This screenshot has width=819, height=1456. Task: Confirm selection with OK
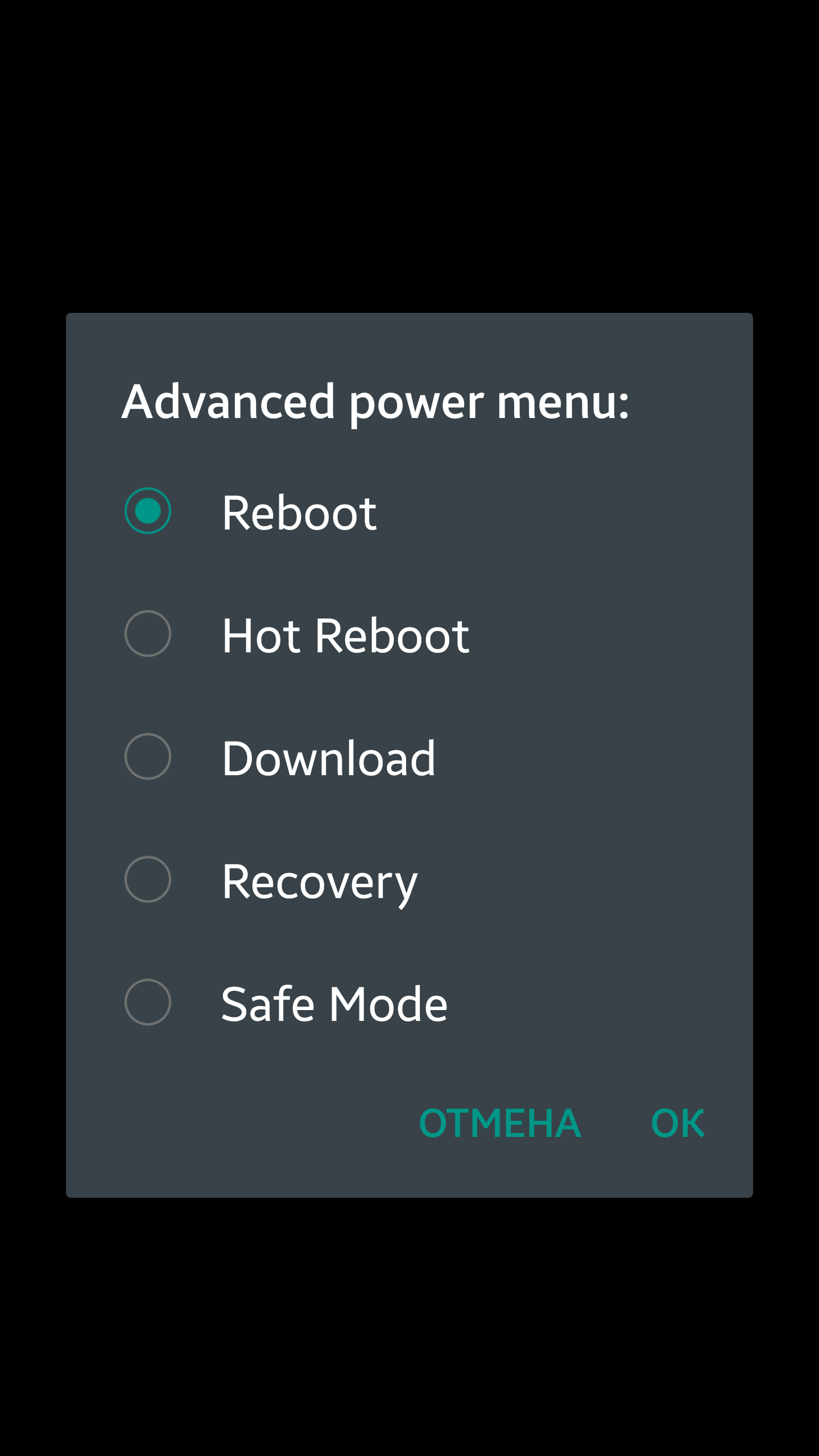677,1124
